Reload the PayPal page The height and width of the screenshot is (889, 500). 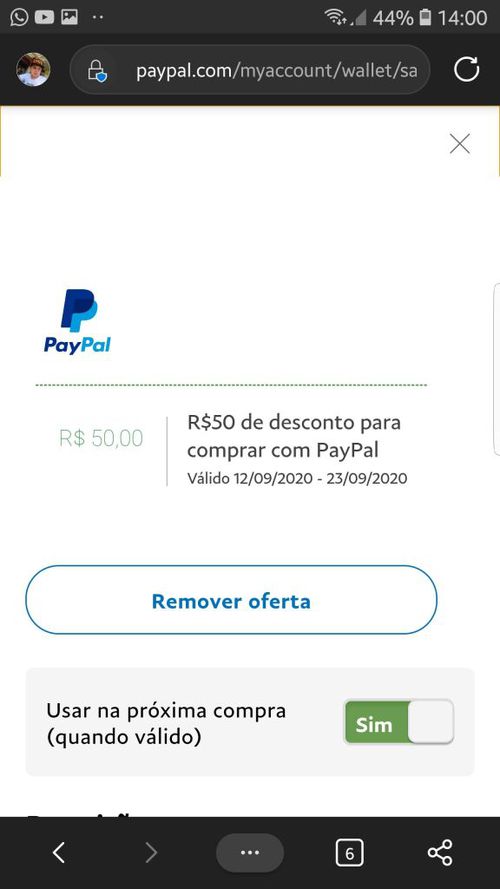coord(467,70)
